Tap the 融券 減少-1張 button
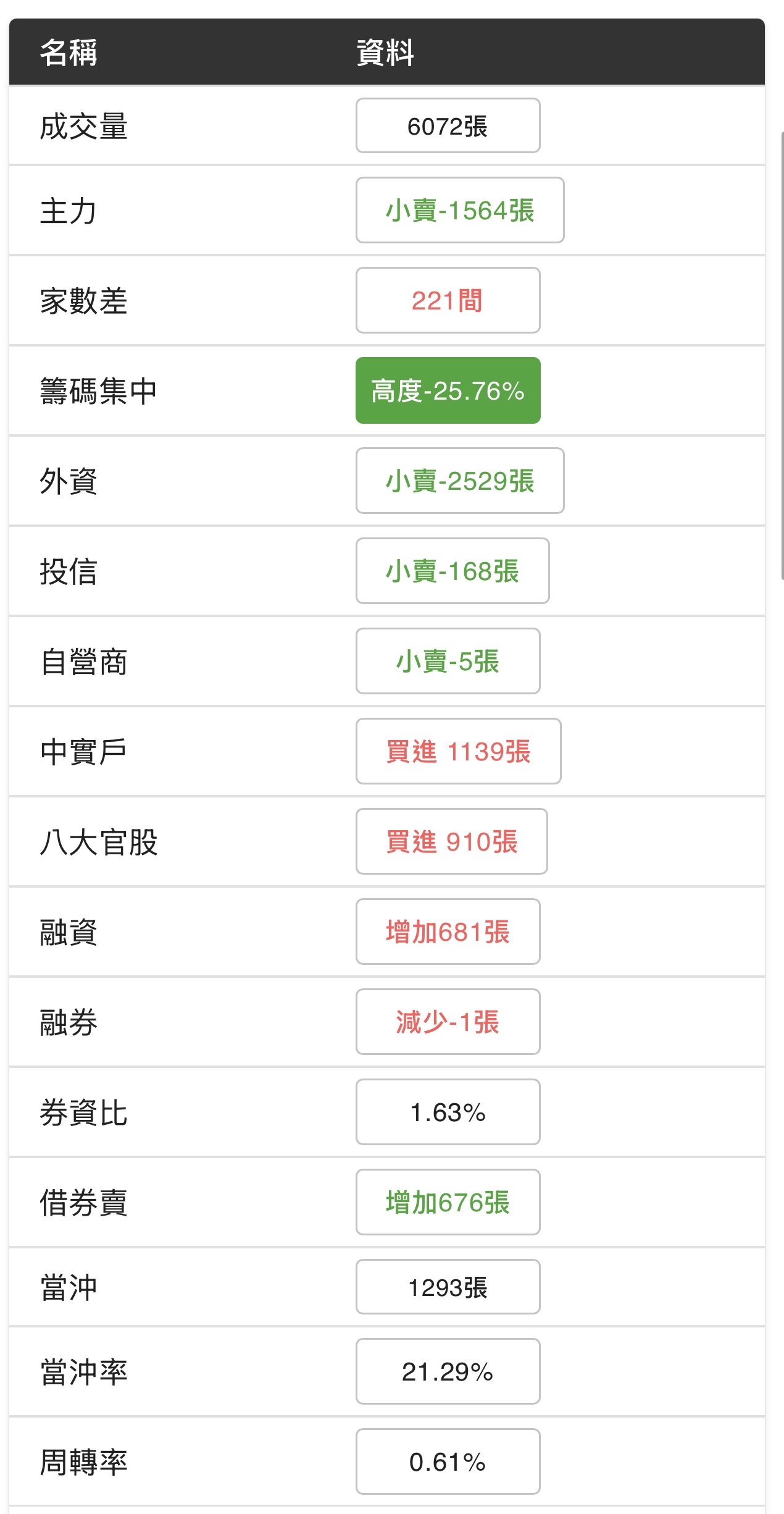The image size is (784, 1514). 448,1022
